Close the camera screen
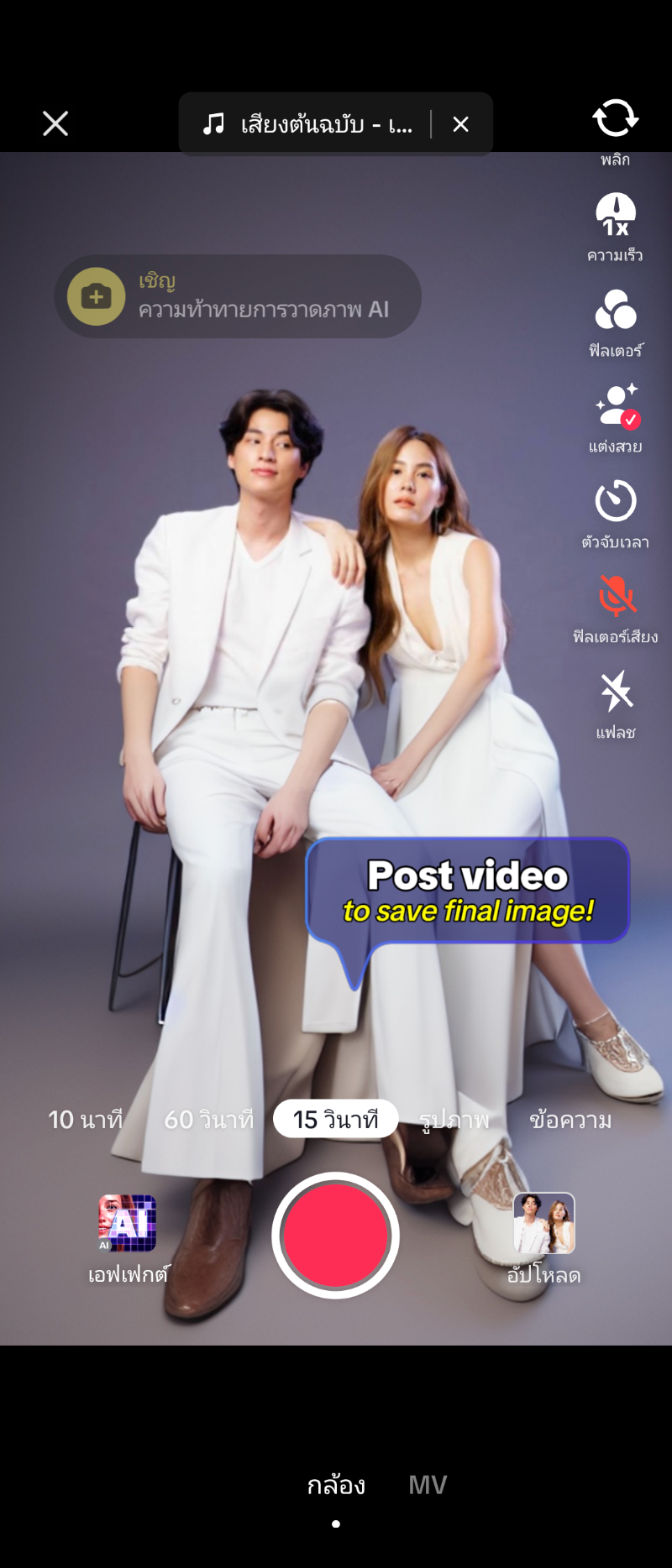The width and height of the screenshot is (672, 1568). pyautogui.click(x=55, y=123)
